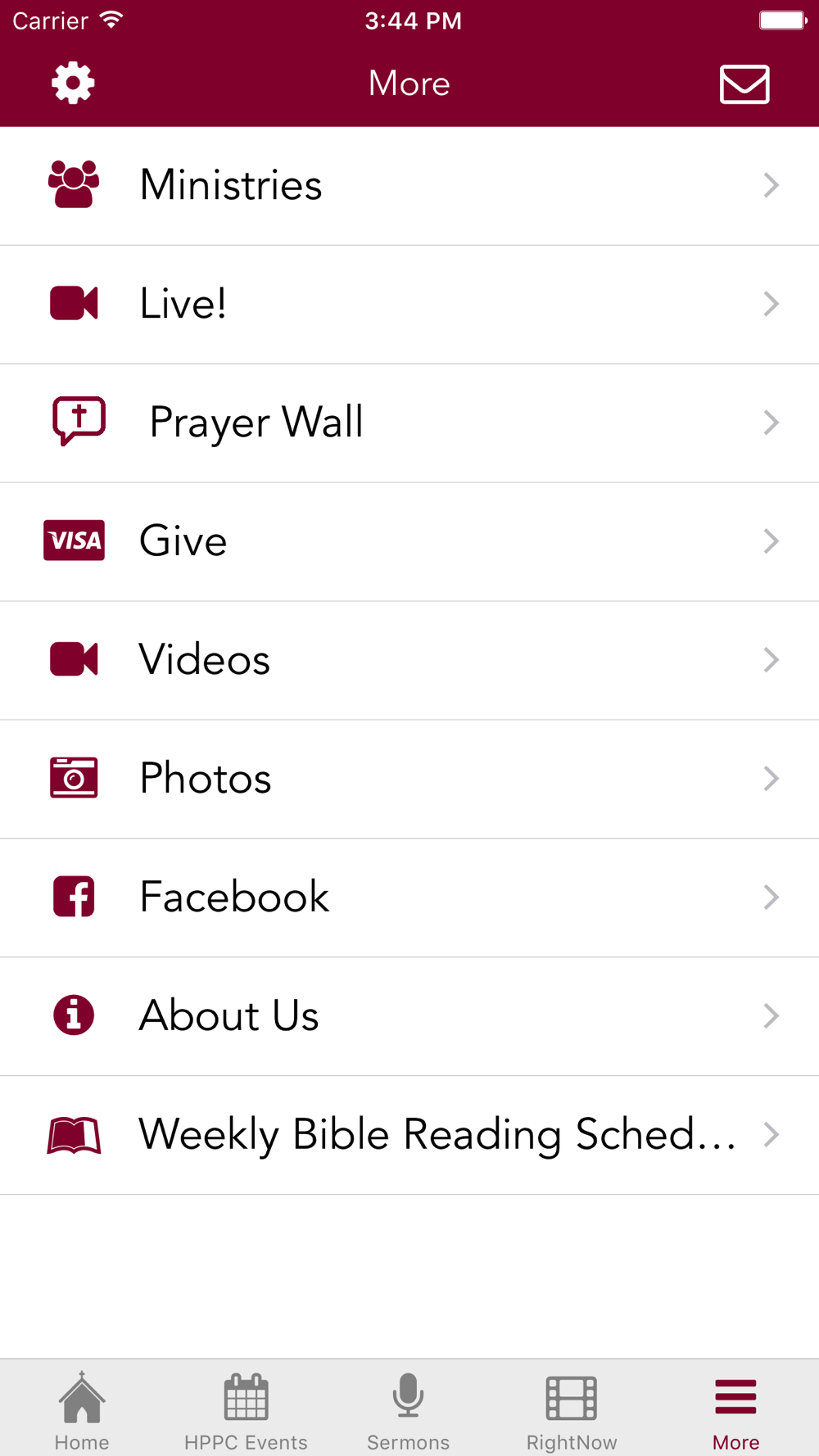
Task: Switch to the Home tab
Action: click(x=82, y=1411)
